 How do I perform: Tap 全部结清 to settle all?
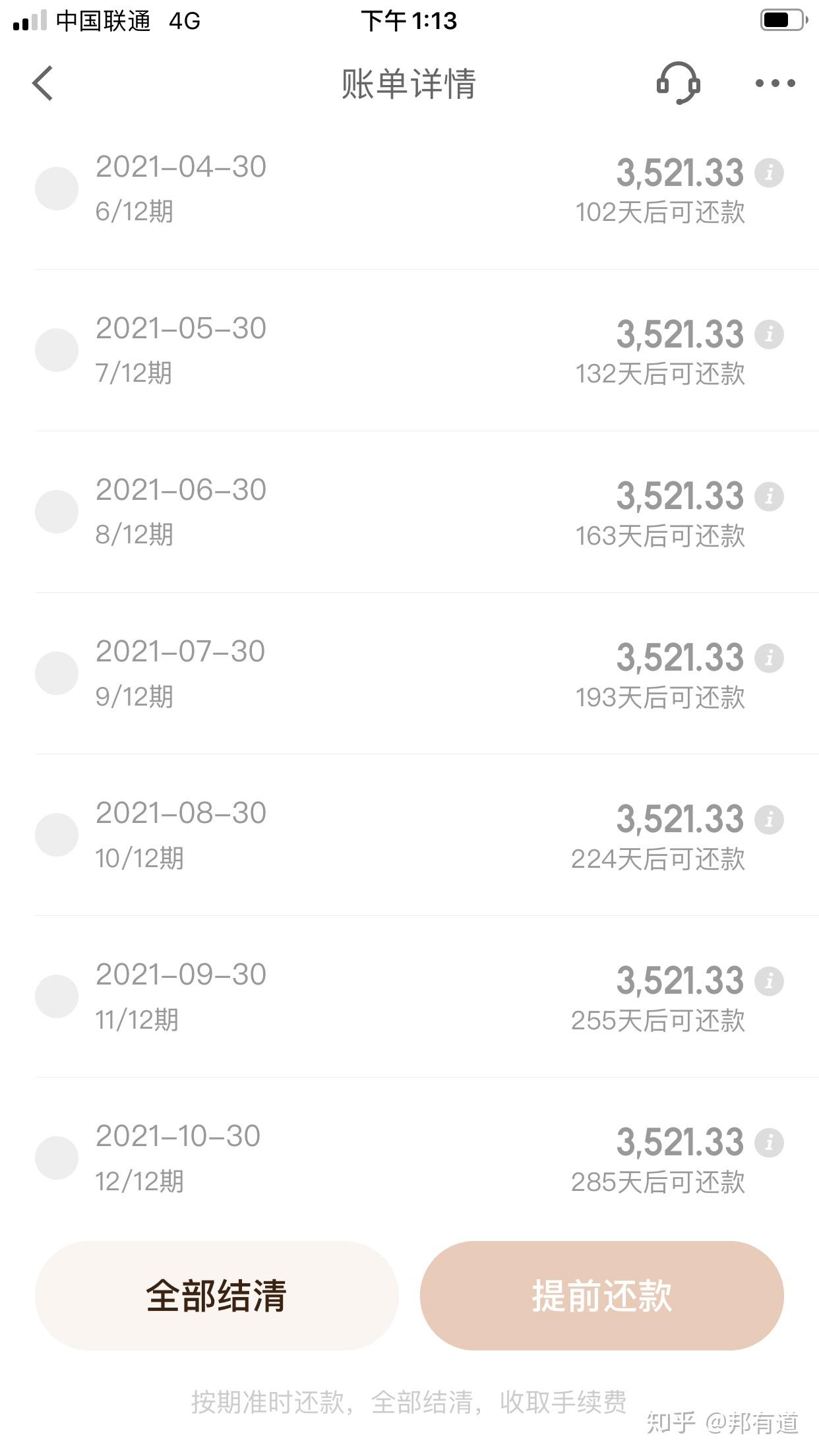point(216,1295)
